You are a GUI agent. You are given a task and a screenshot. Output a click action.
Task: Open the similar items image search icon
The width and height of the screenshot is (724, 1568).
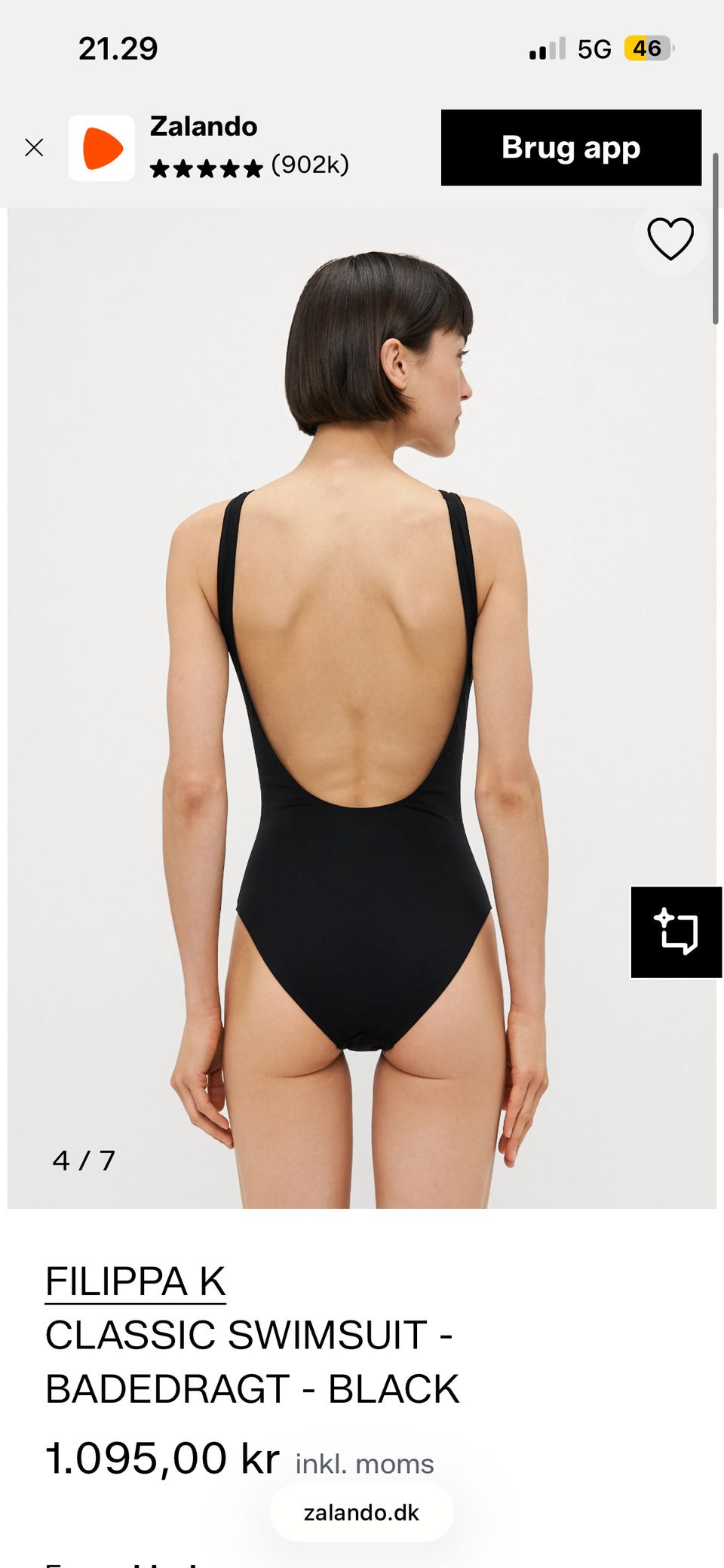676,932
